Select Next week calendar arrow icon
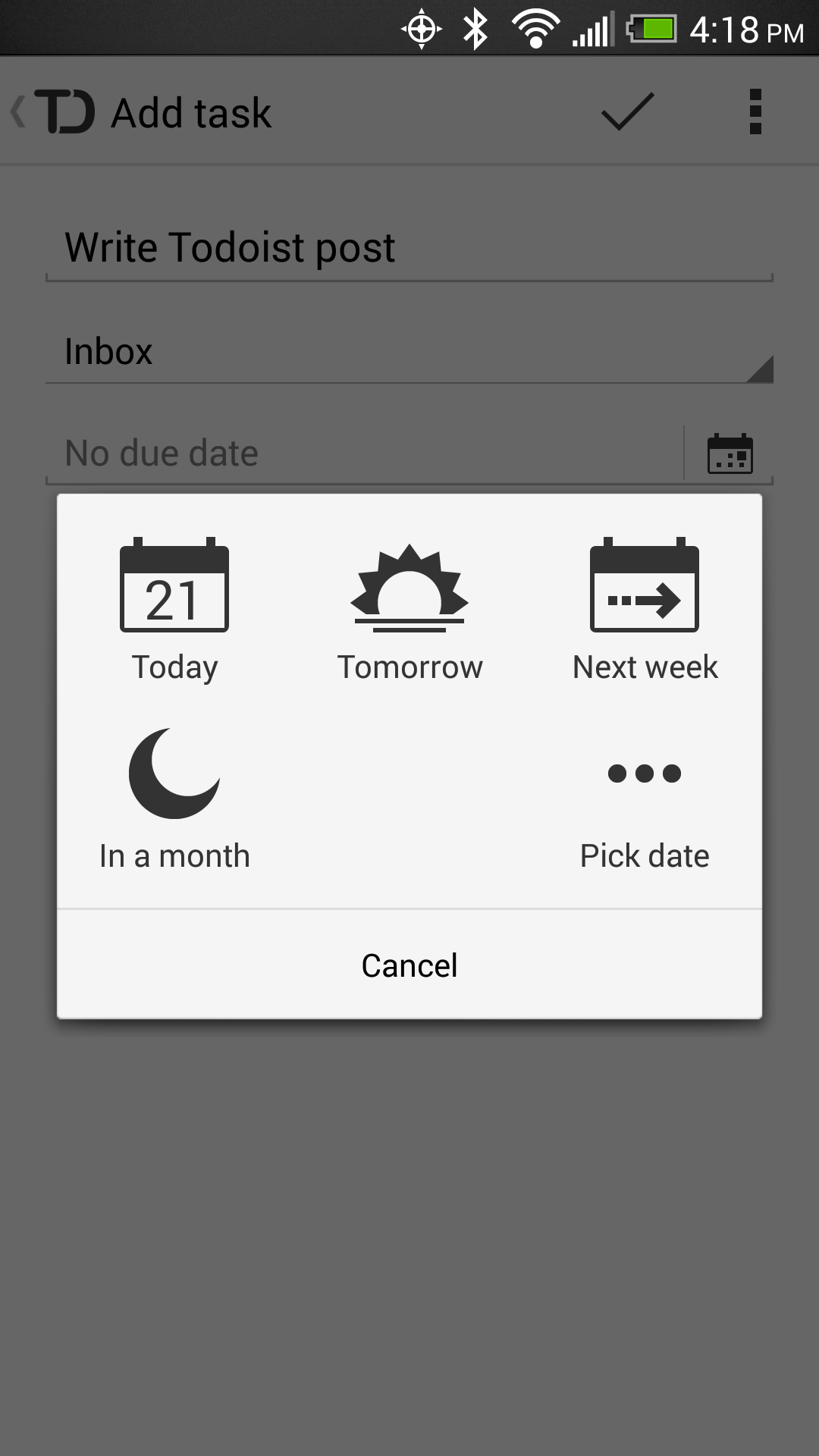Viewport: 819px width, 1456px height. click(x=643, y=588)
